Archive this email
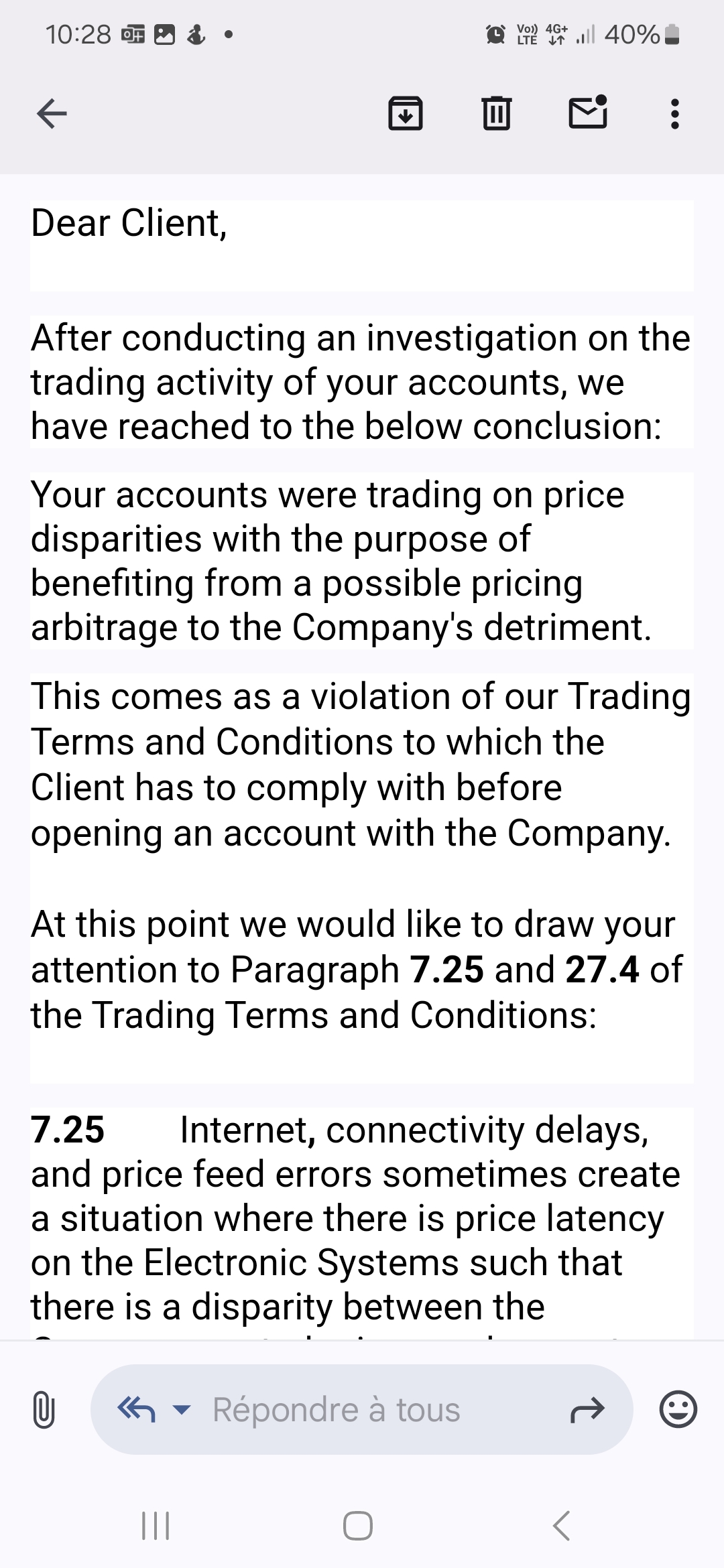This screenshot has width=724, height=1568. tap(406, 113)
